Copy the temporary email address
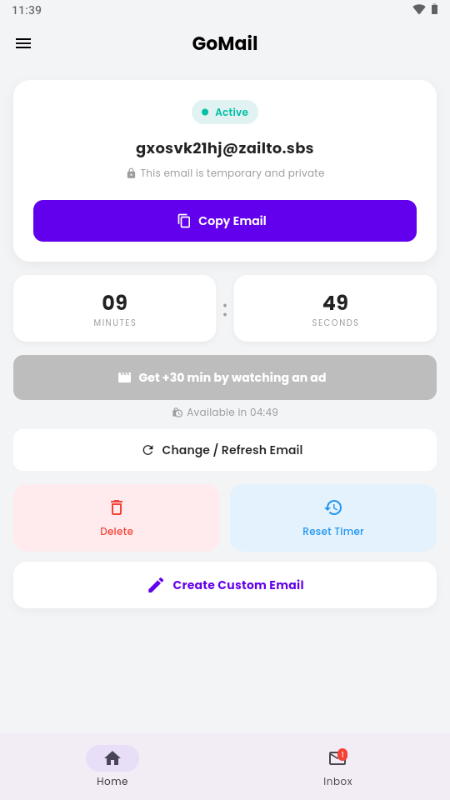 [x=225, y=221]
